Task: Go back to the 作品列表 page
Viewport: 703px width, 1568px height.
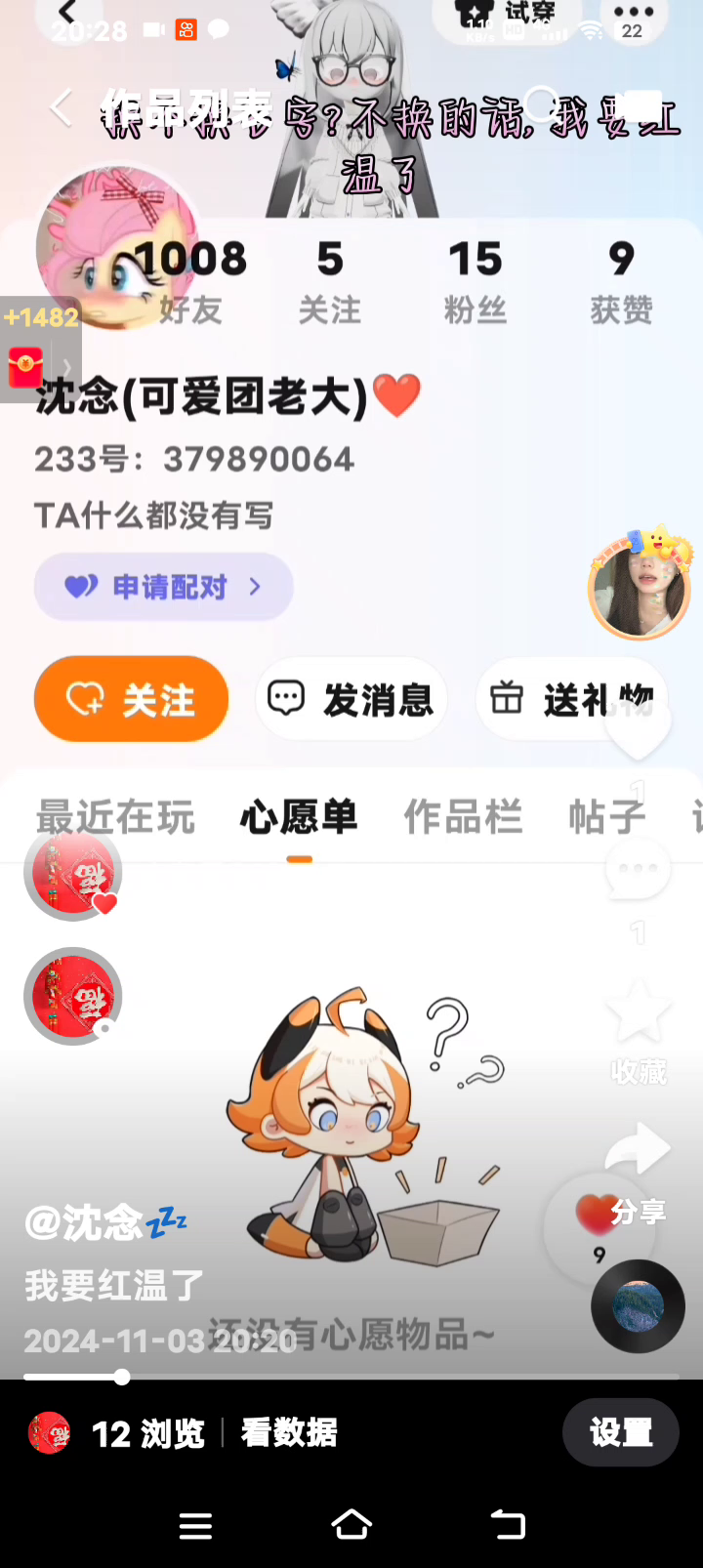Action: pyautogui.click(x=62, y=108)
